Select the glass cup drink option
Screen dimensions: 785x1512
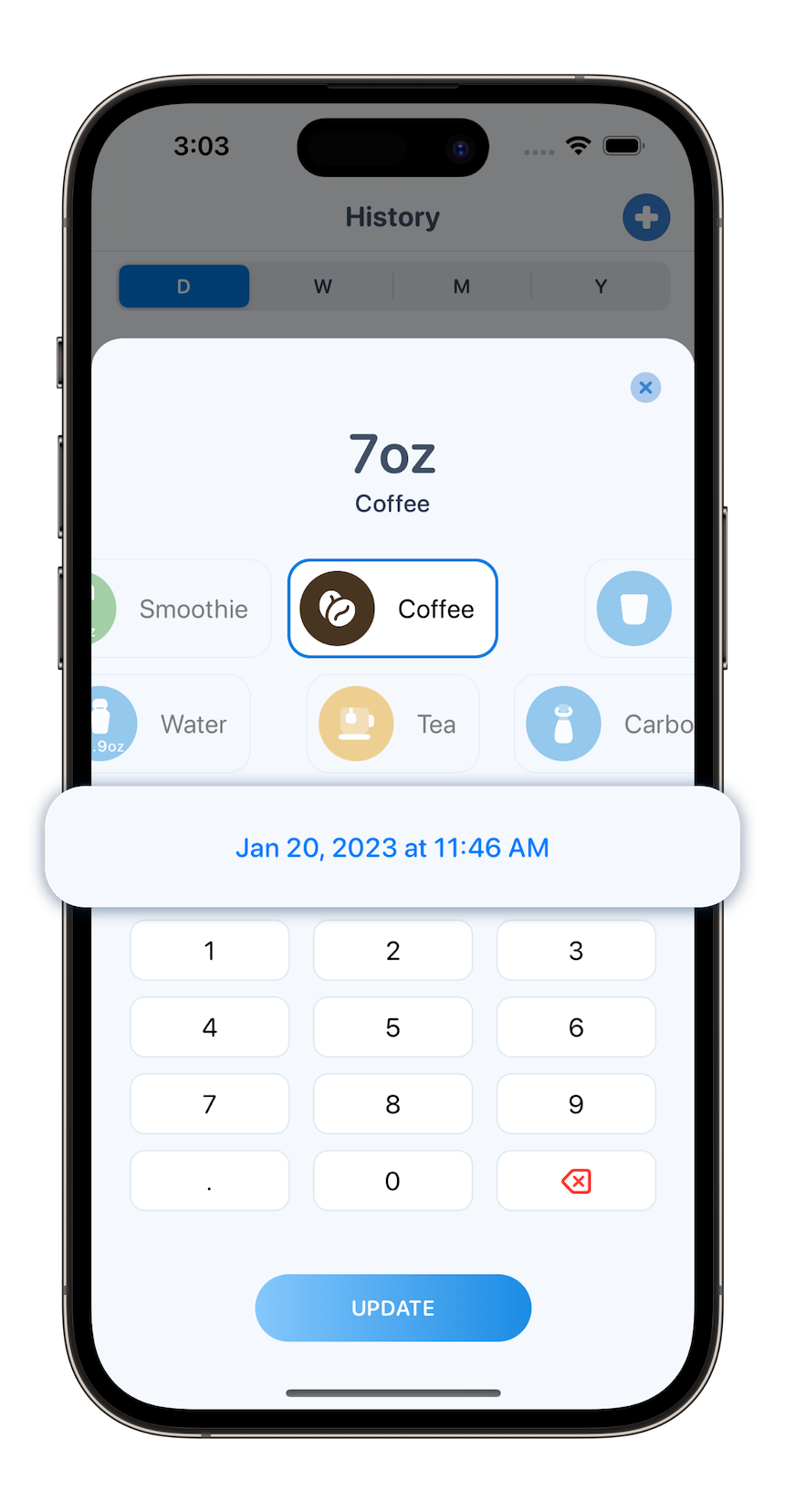point(636,609)
